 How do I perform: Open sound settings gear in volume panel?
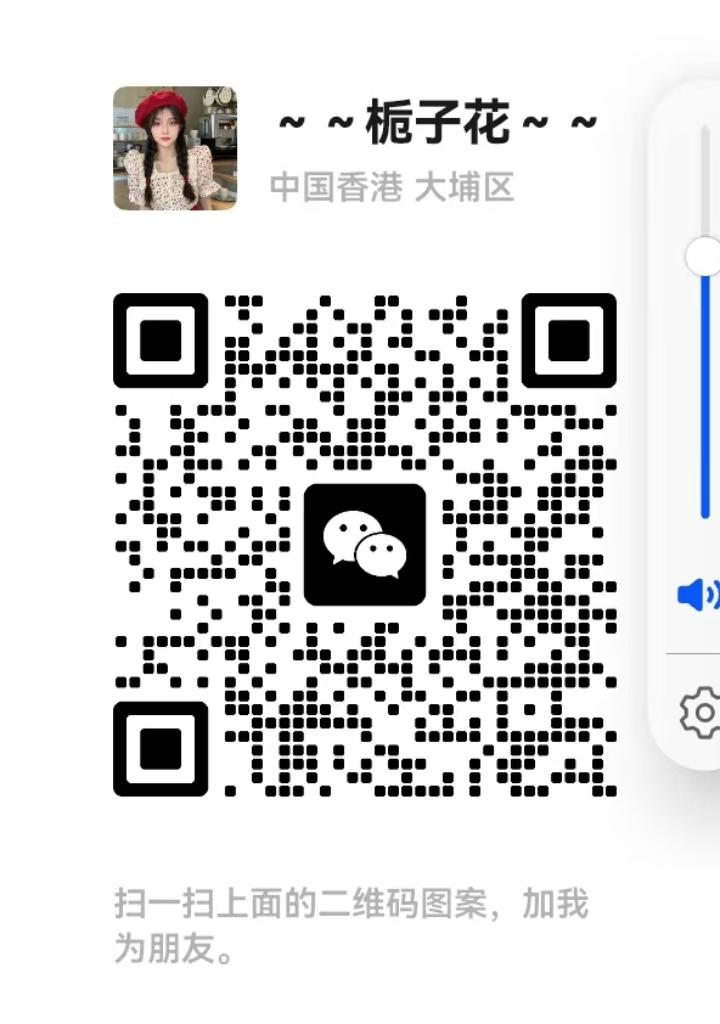tap(702, 712)
